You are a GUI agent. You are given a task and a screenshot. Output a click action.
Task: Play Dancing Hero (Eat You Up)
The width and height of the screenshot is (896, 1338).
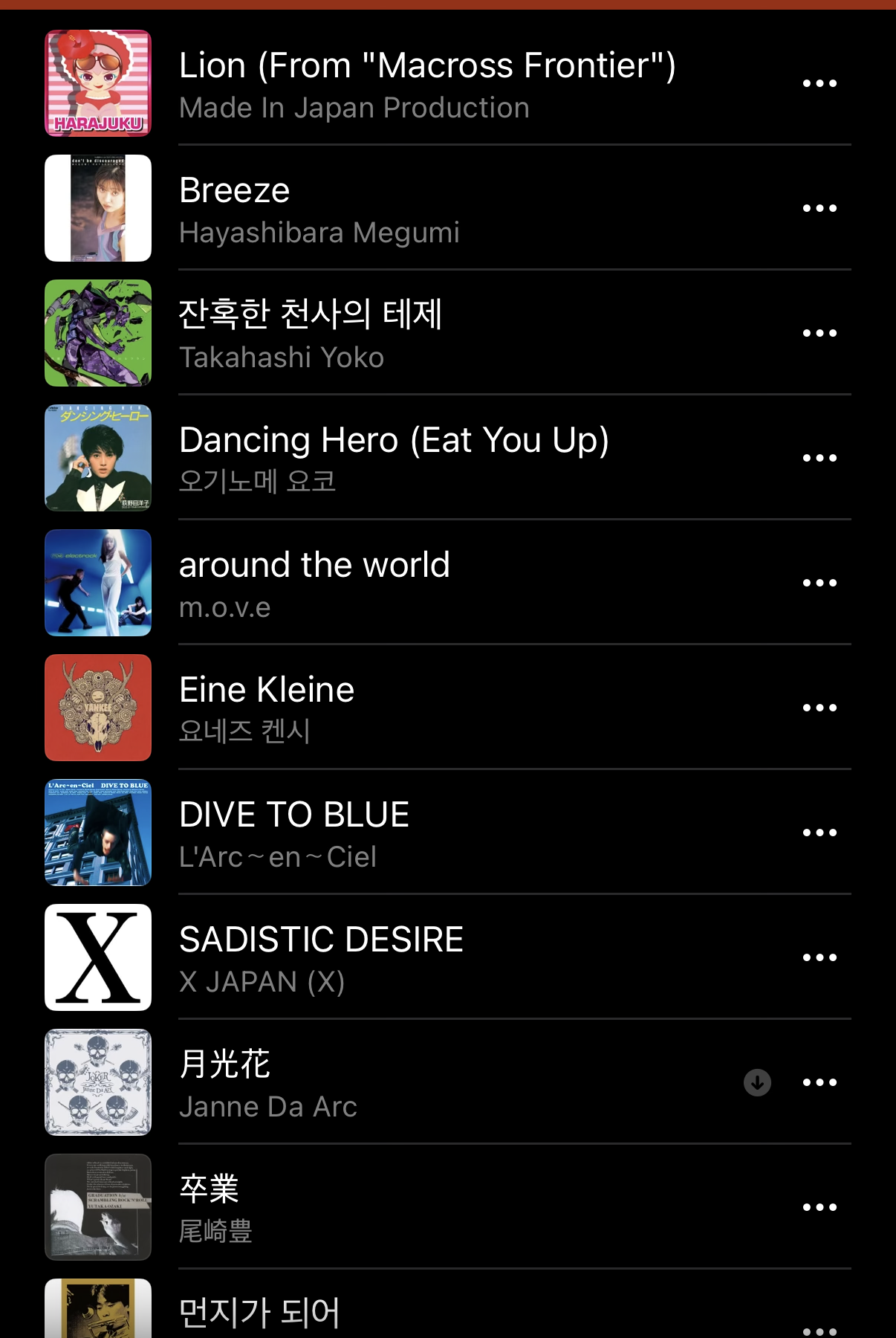394,458
